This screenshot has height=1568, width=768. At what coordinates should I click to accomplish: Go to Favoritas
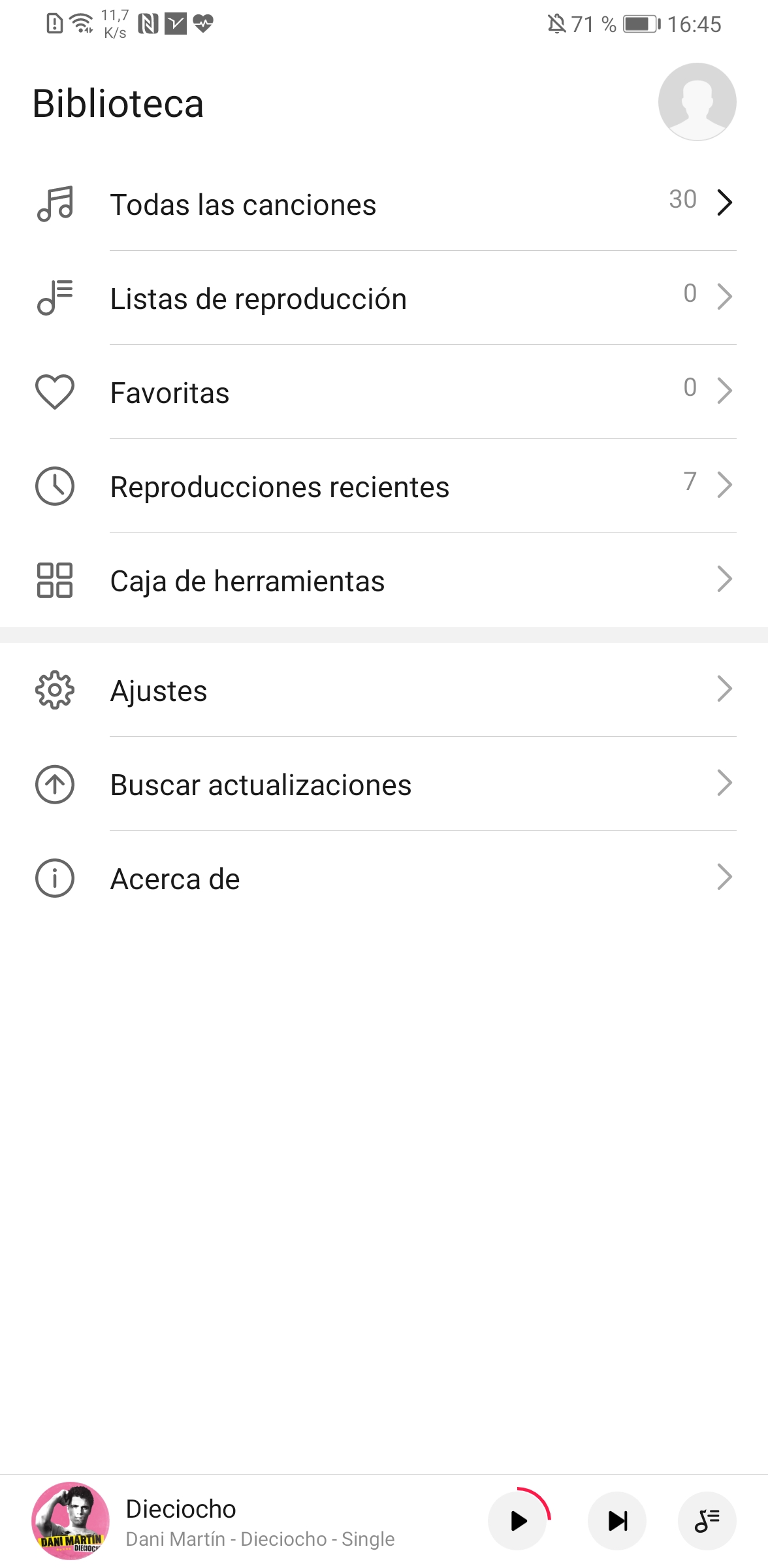pos(384,392)
